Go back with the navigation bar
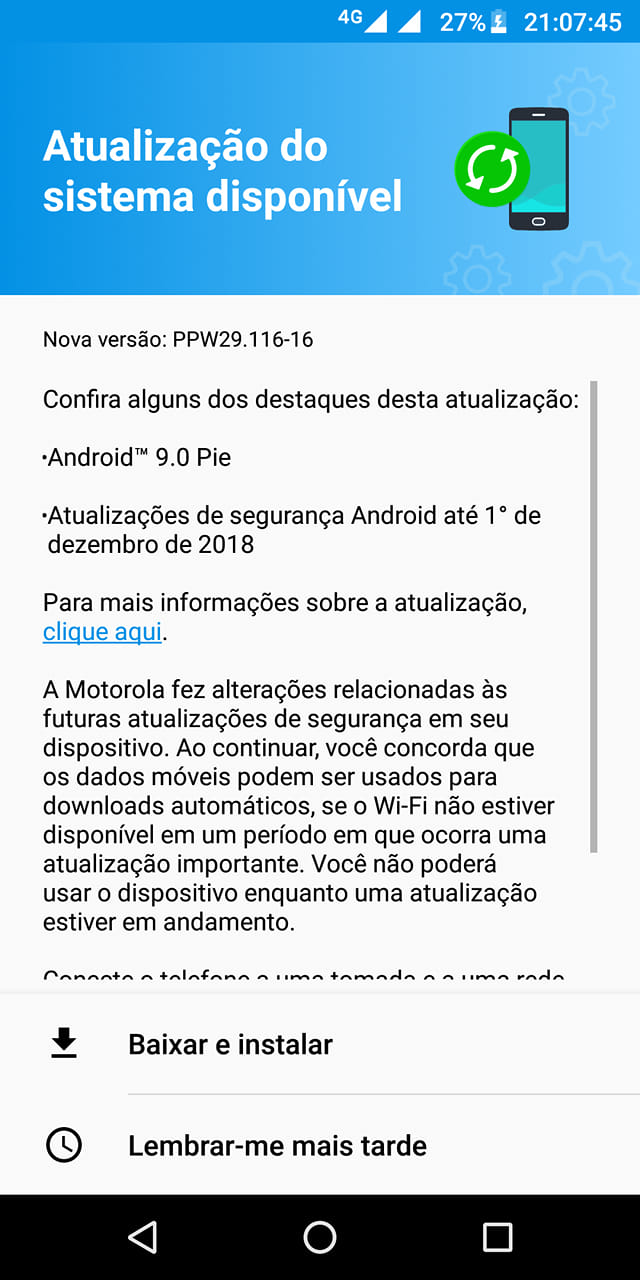 coord(143,1237)
